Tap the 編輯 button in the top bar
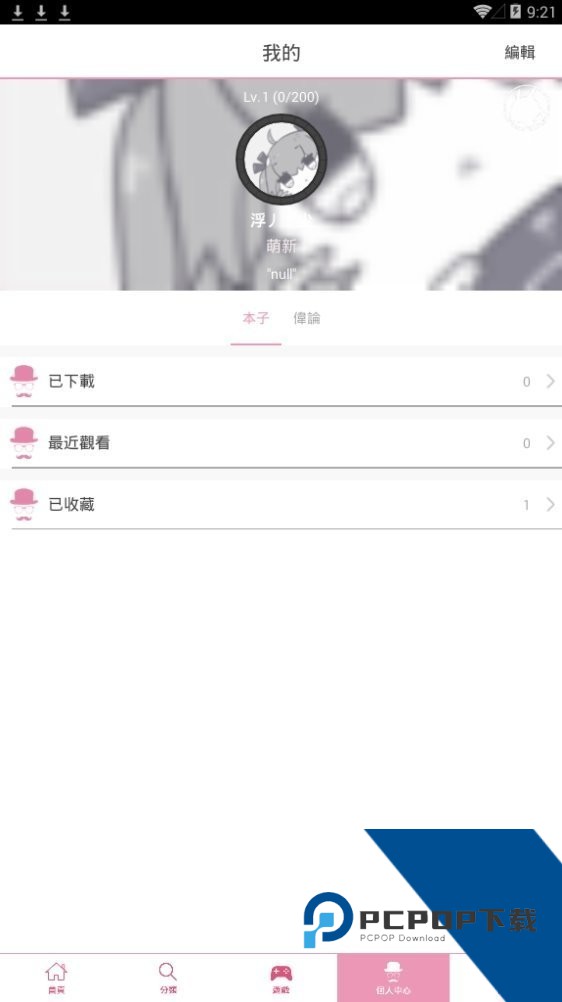 pyautogui.click(x=519, y=52)
